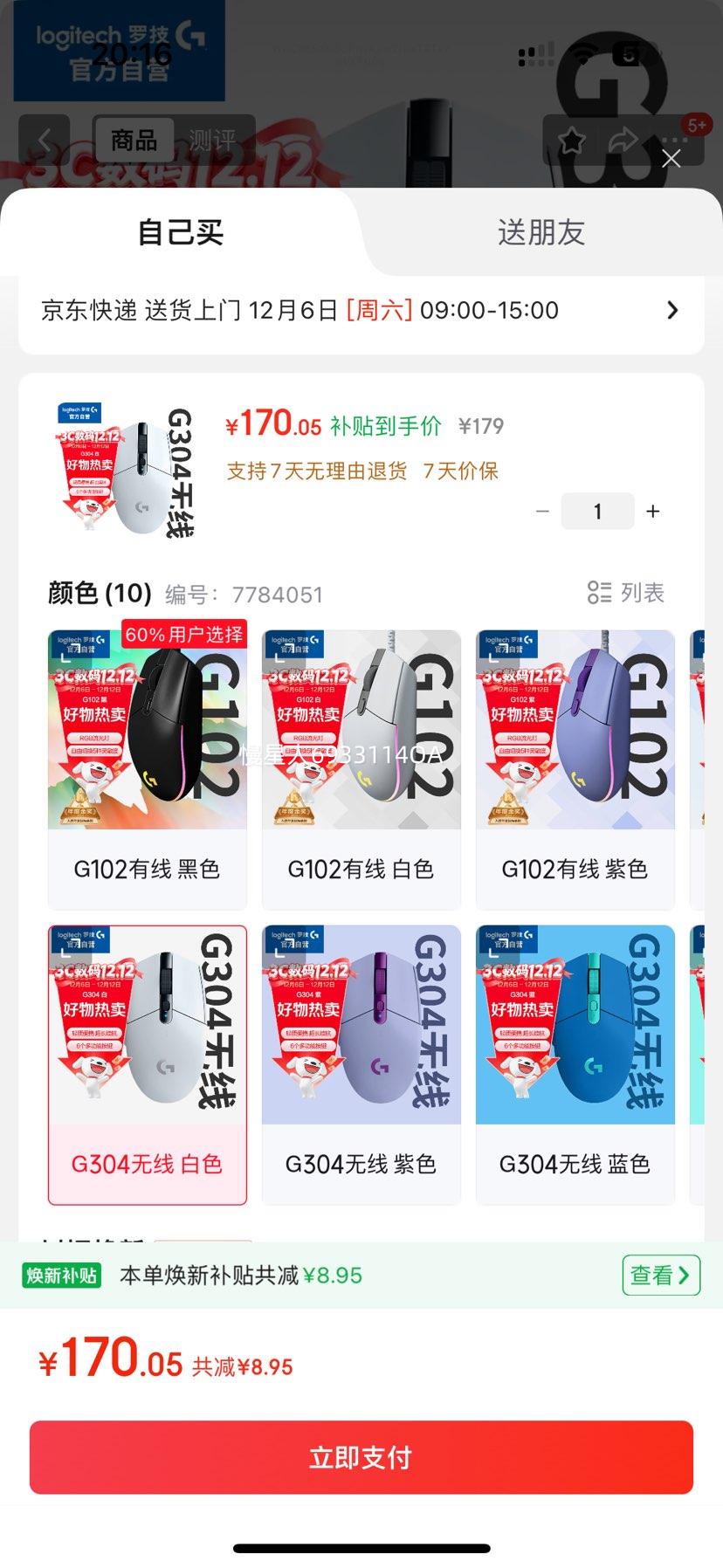Increase quantity with the plus stepper
Viewport: 723px width, 1568px height.
[x=652, y=511]
